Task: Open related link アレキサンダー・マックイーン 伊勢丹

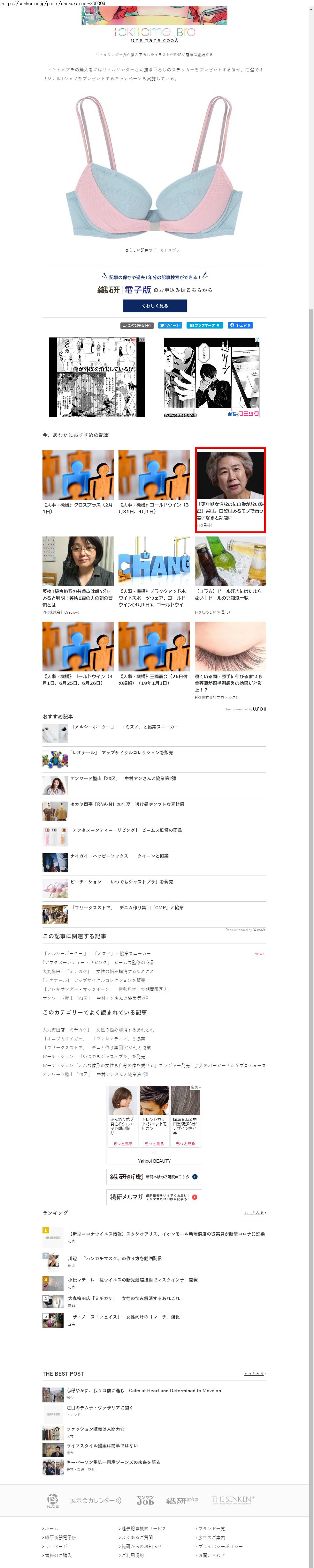Action: pyautogui.click(x=105, y=989)
